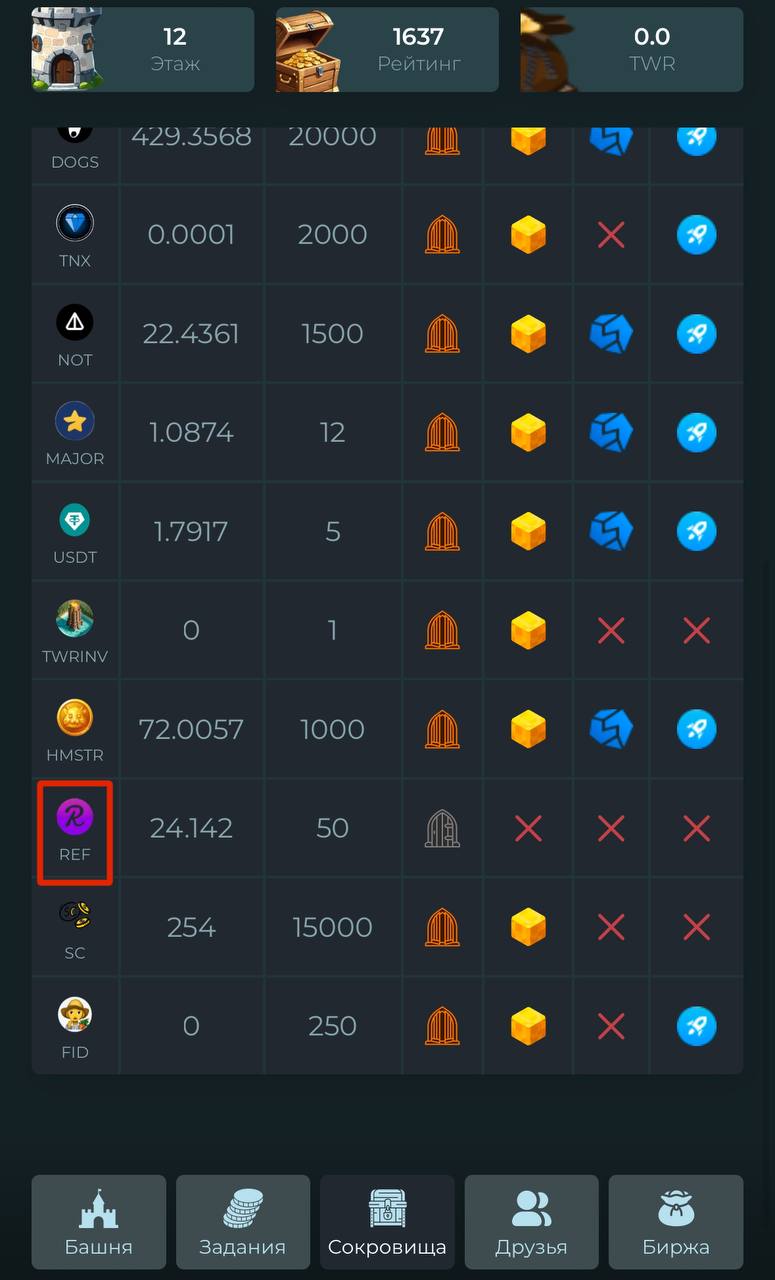Tap the blue TON icon in HMSTR row

click(x=611, y=729)
